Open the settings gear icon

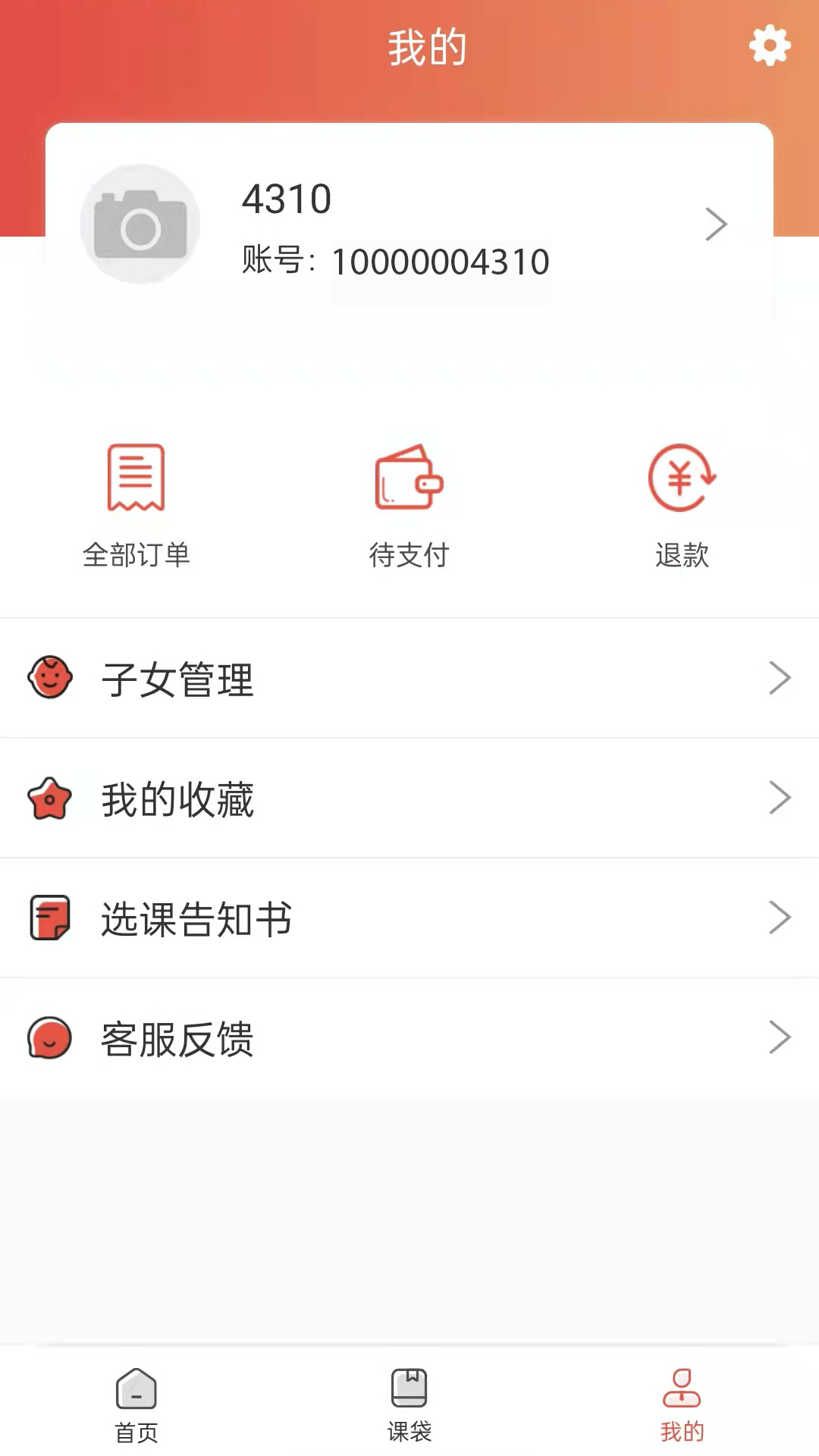pos(770,45)
